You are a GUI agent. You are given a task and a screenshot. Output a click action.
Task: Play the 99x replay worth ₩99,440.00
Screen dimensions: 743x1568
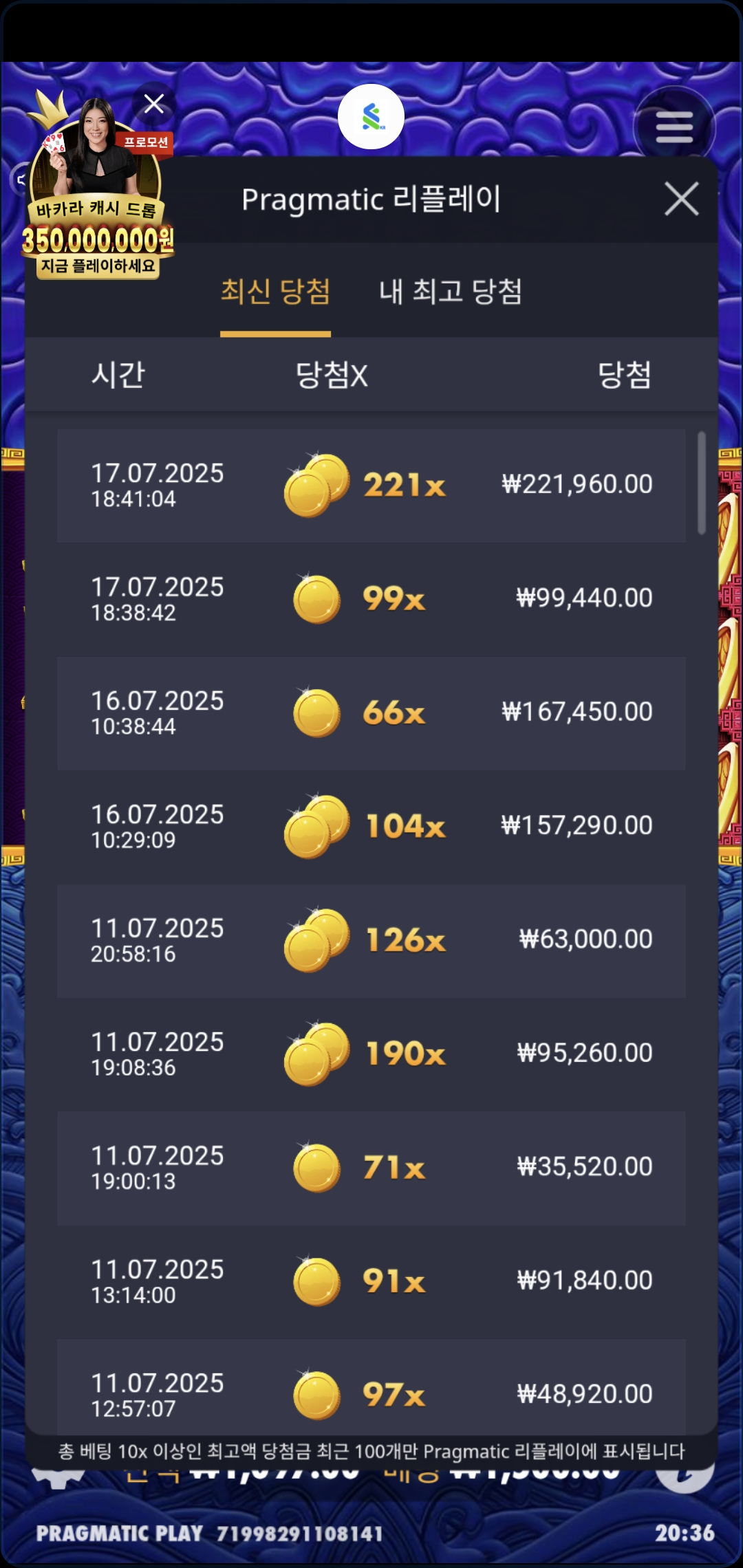(x=371, y=599)
